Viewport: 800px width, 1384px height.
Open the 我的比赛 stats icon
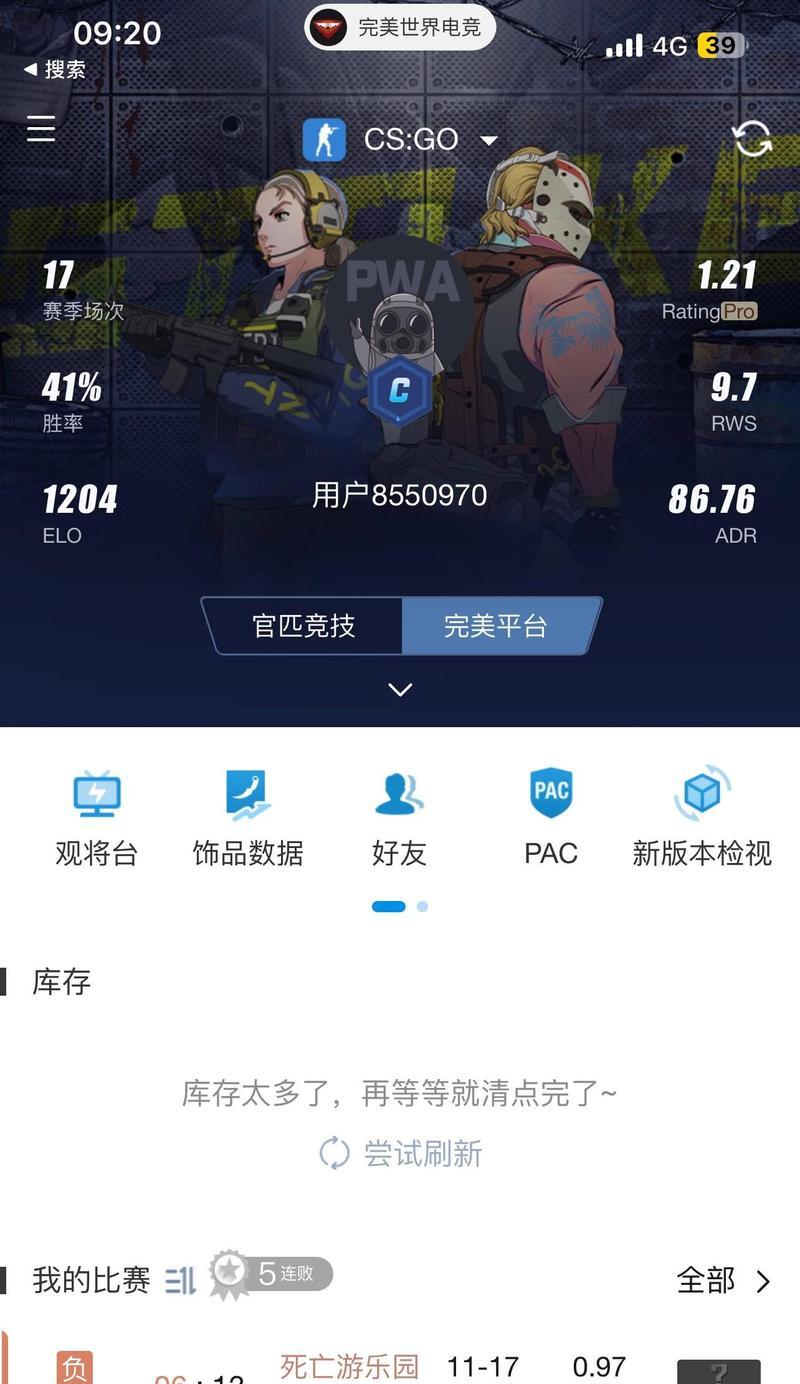click(180, 1280)
